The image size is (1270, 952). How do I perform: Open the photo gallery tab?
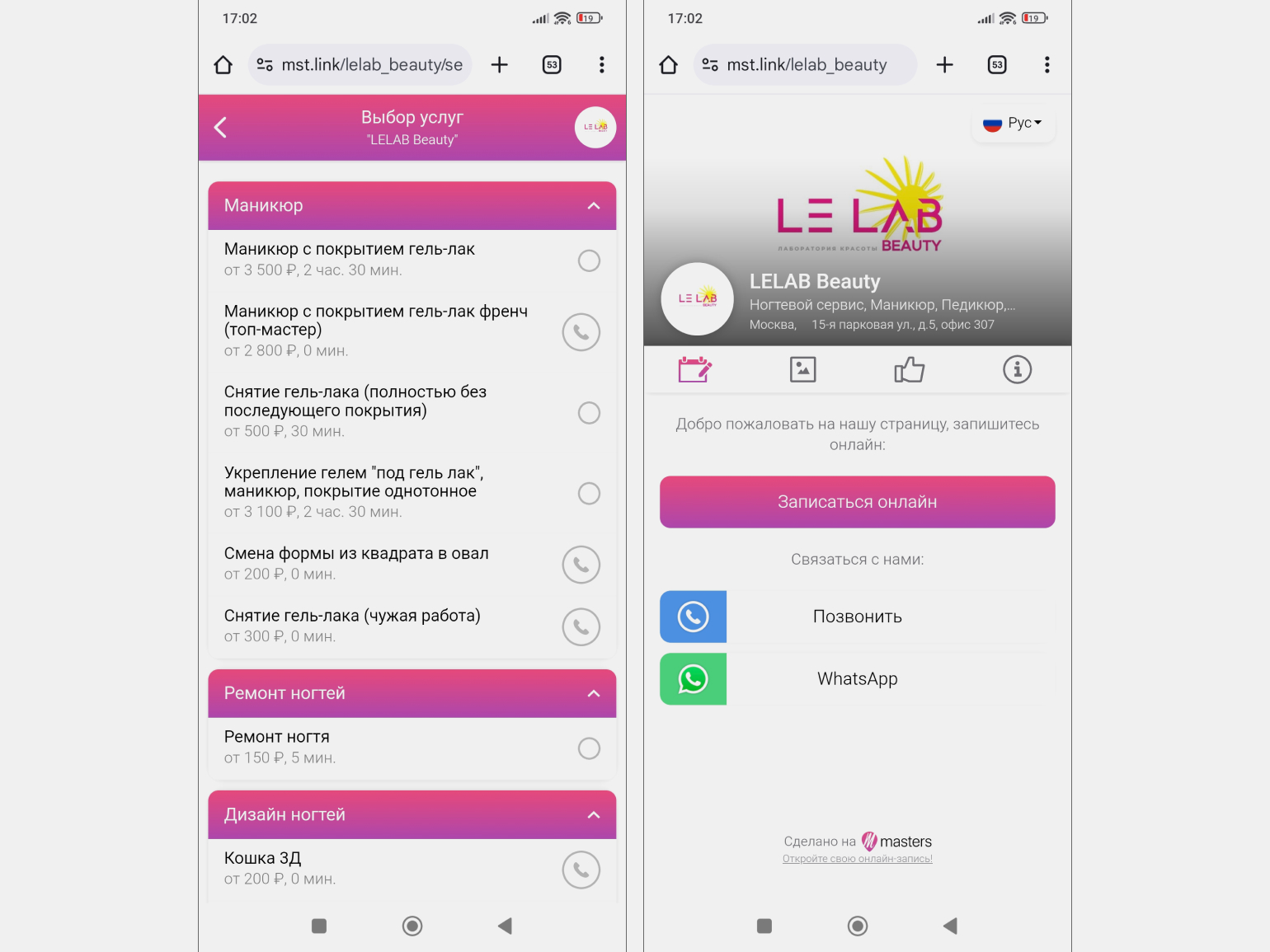[802, 369]
